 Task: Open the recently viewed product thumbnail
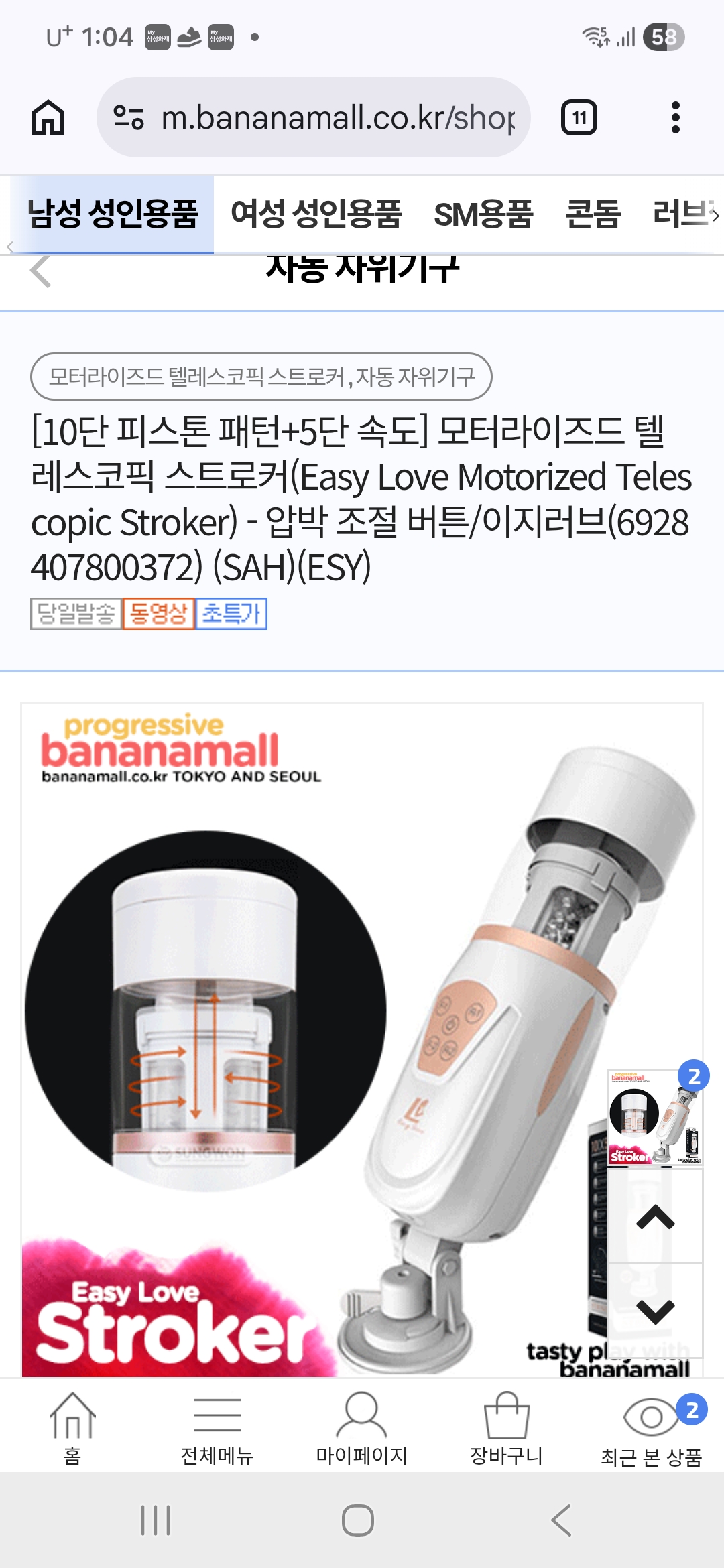[654, 1118]
